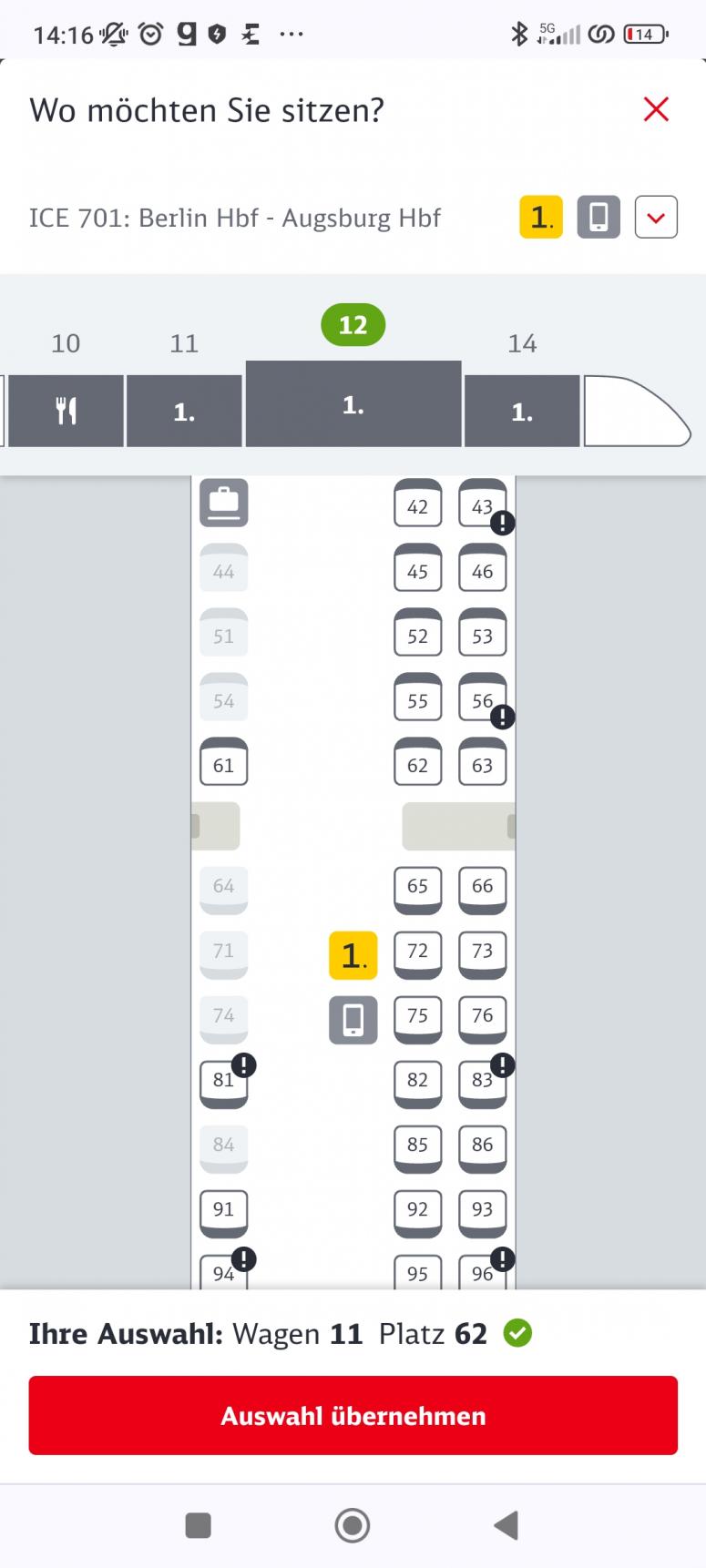Viewport: 706px width, 1568px height.
Task: Close the seat selection dialog
Action: tap(656, 109)
